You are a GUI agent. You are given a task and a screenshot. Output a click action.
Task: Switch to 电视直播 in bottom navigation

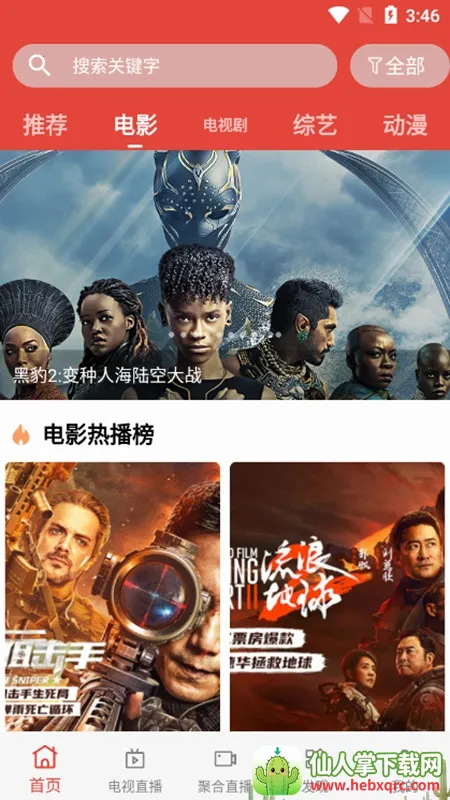point(135,769)
